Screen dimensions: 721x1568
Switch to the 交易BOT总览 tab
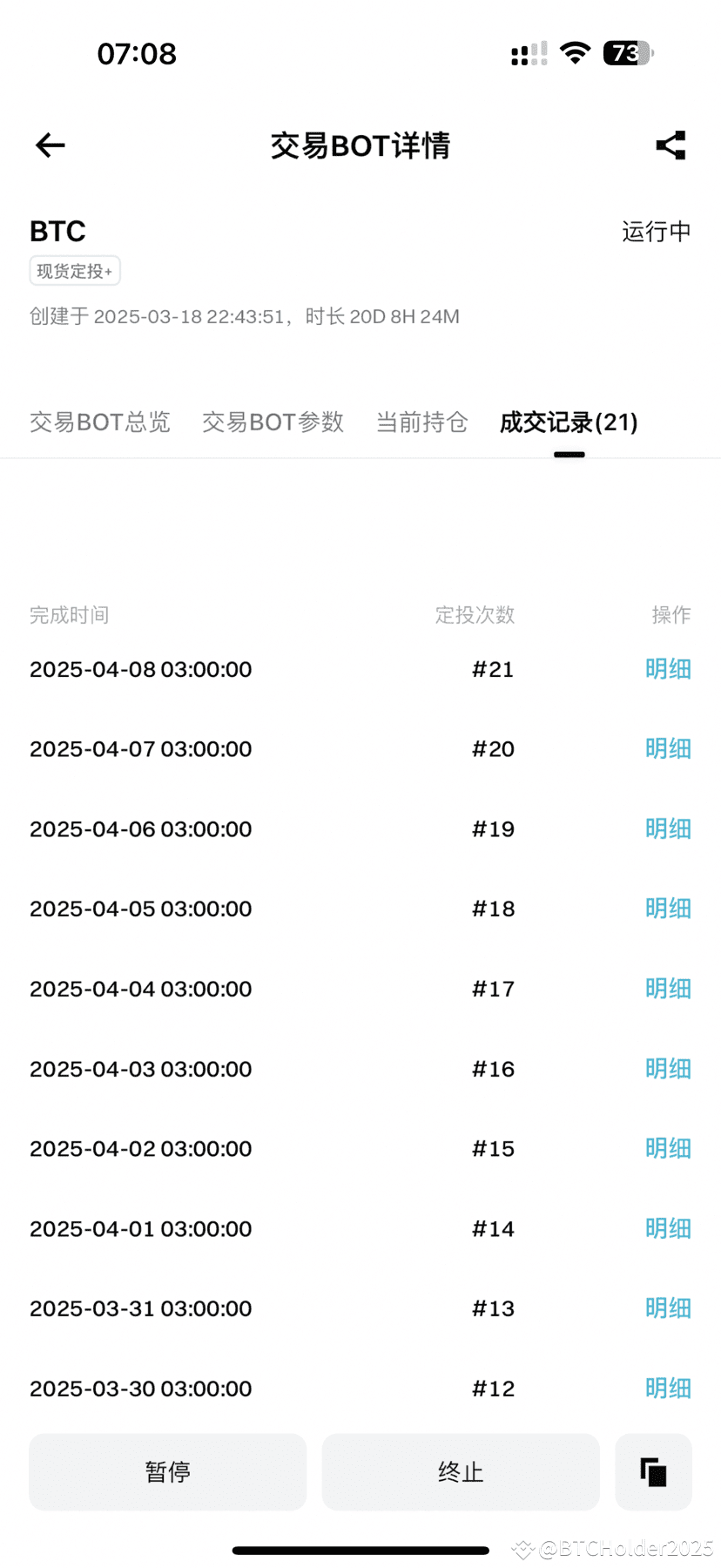[100, 422]
